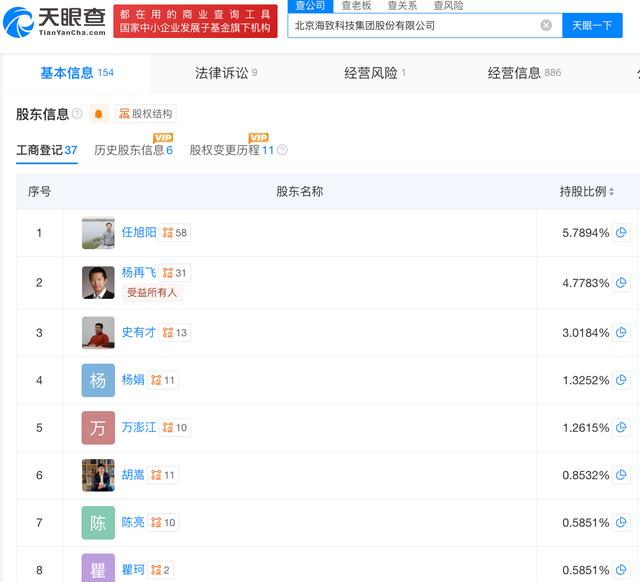View 史有才's shareholding pie icon
The width and height of the screenshot is (640, 582).
(x=621, y=332)
